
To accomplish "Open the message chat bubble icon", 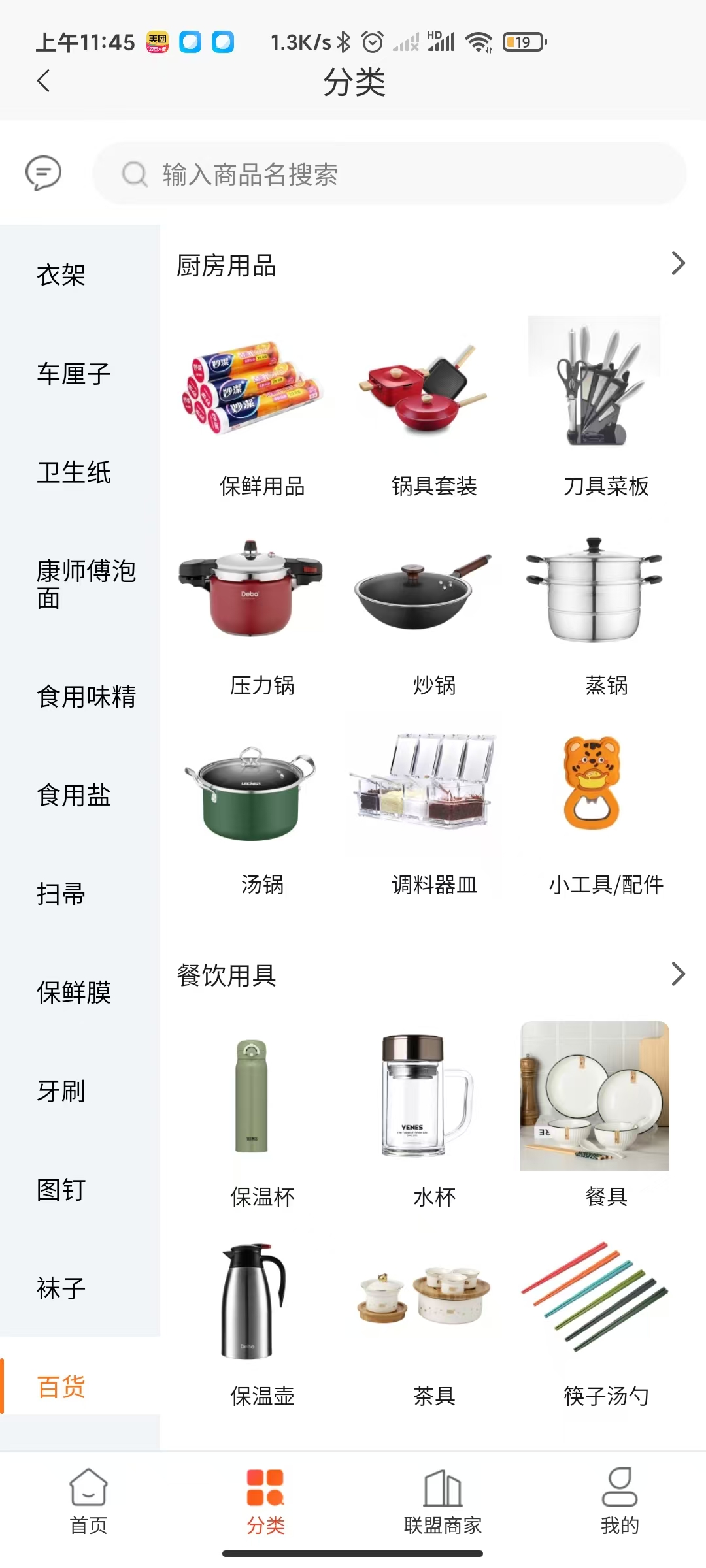I will 43,174.
